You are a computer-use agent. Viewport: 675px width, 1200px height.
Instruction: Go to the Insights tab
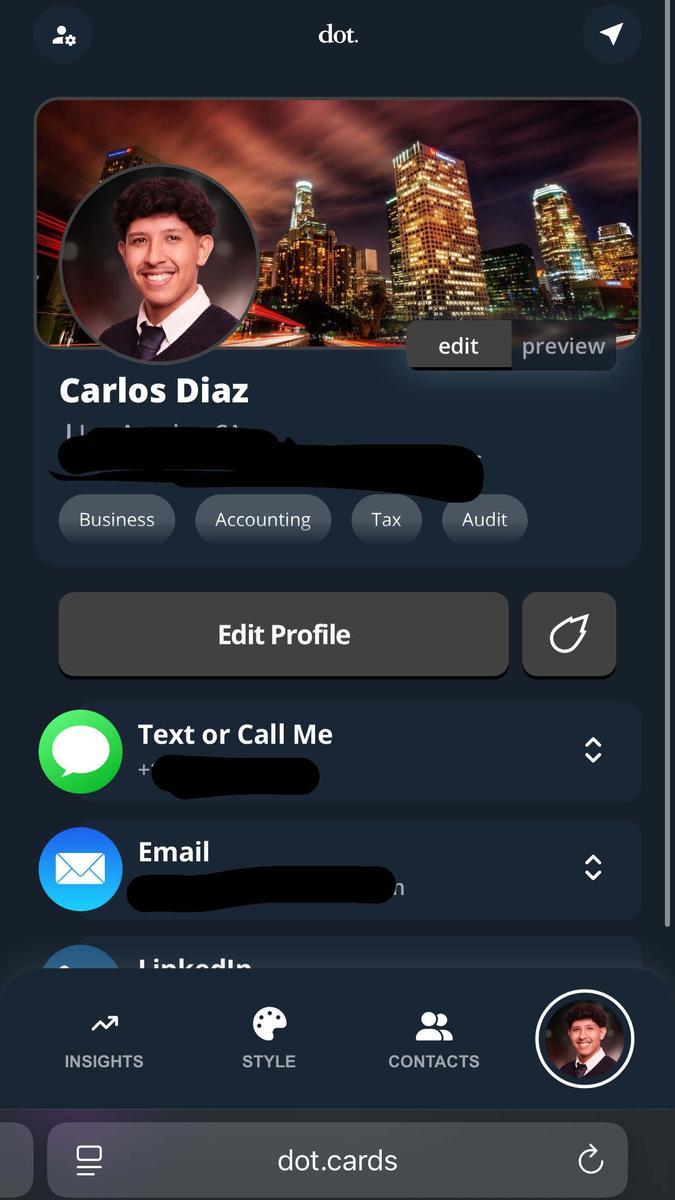coord(104,1040)
